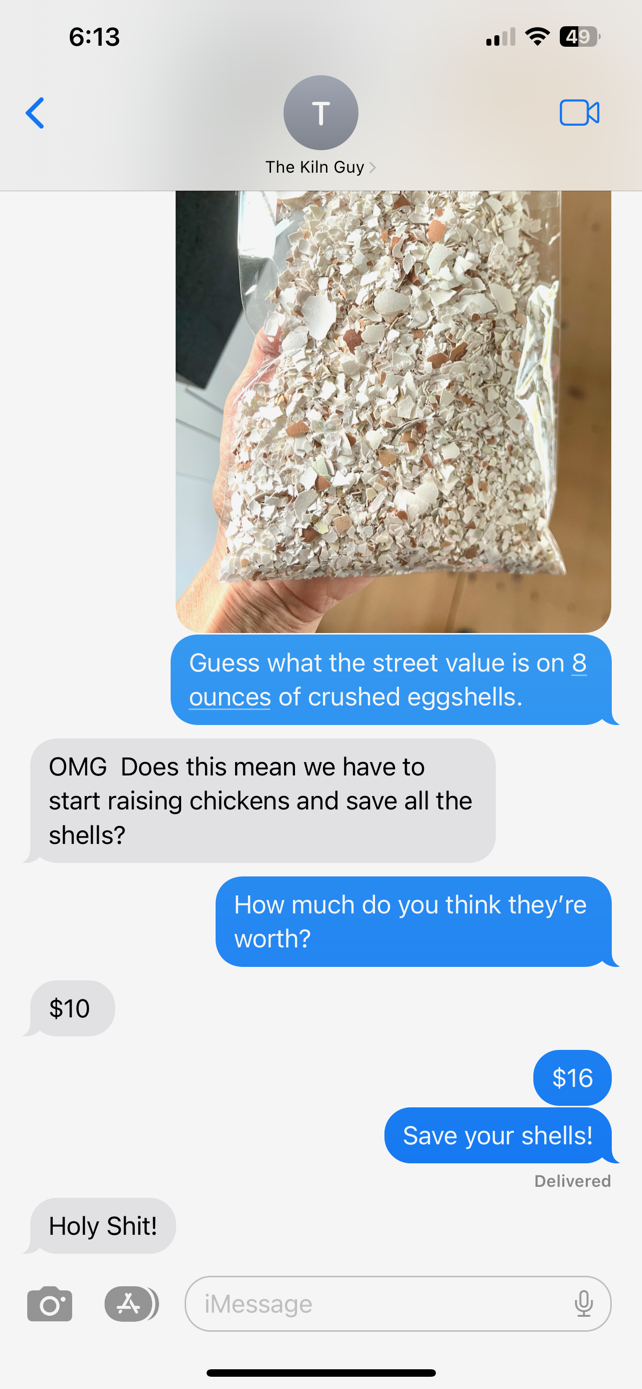Record an audio message with microphone
This screenshot has height=1389, width=642.
click(584, 1304)
